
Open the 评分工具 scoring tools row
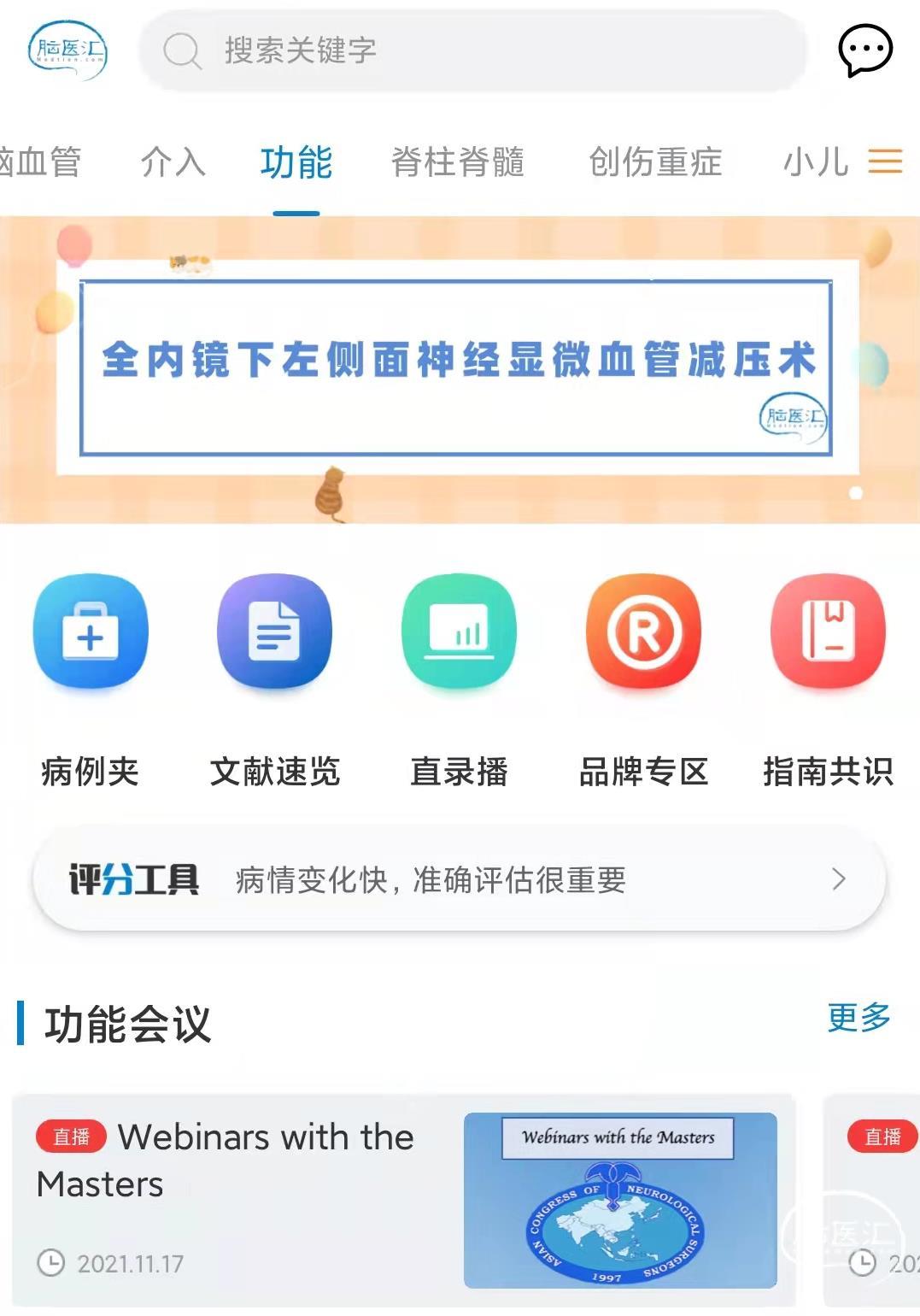[x=459, y=879]
